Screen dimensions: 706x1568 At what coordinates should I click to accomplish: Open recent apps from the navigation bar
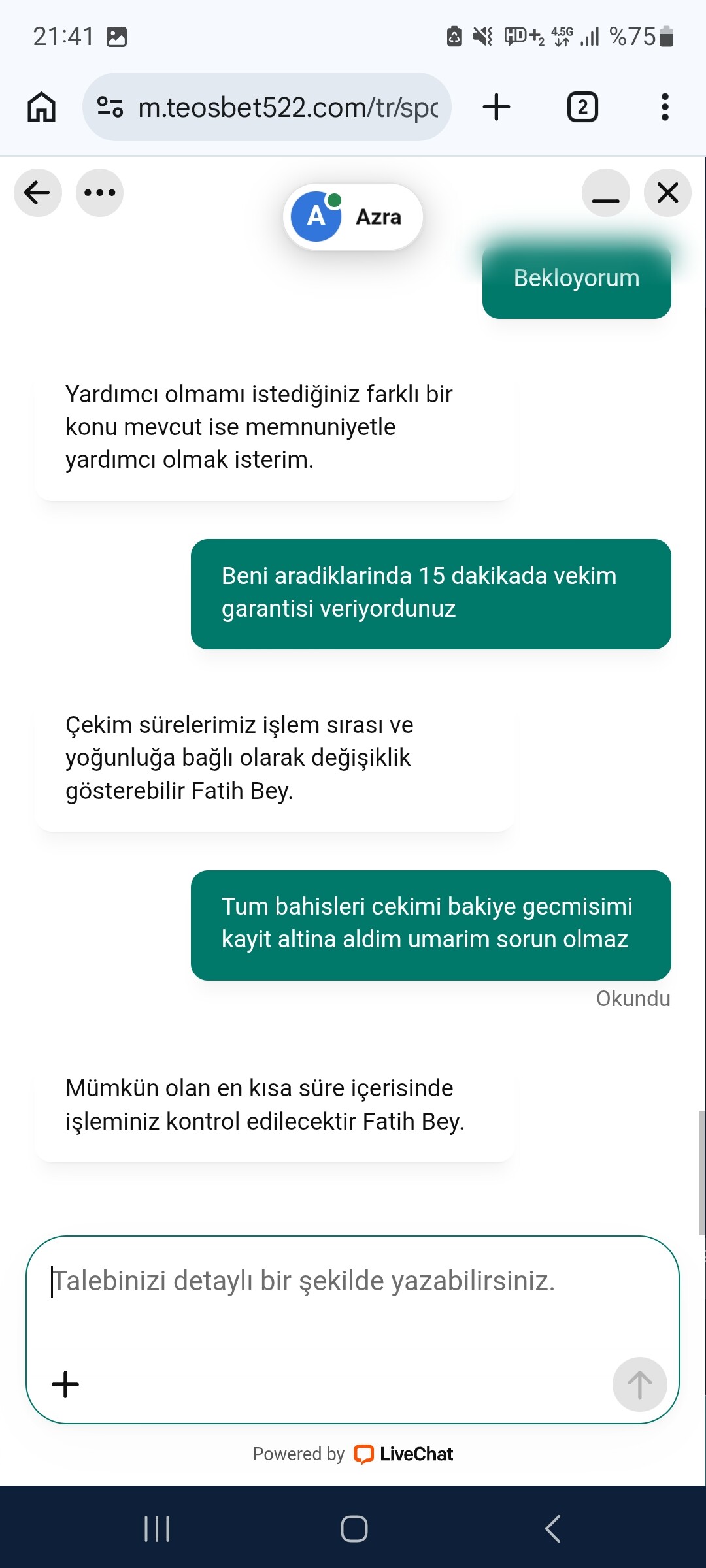coord(157,1529)
